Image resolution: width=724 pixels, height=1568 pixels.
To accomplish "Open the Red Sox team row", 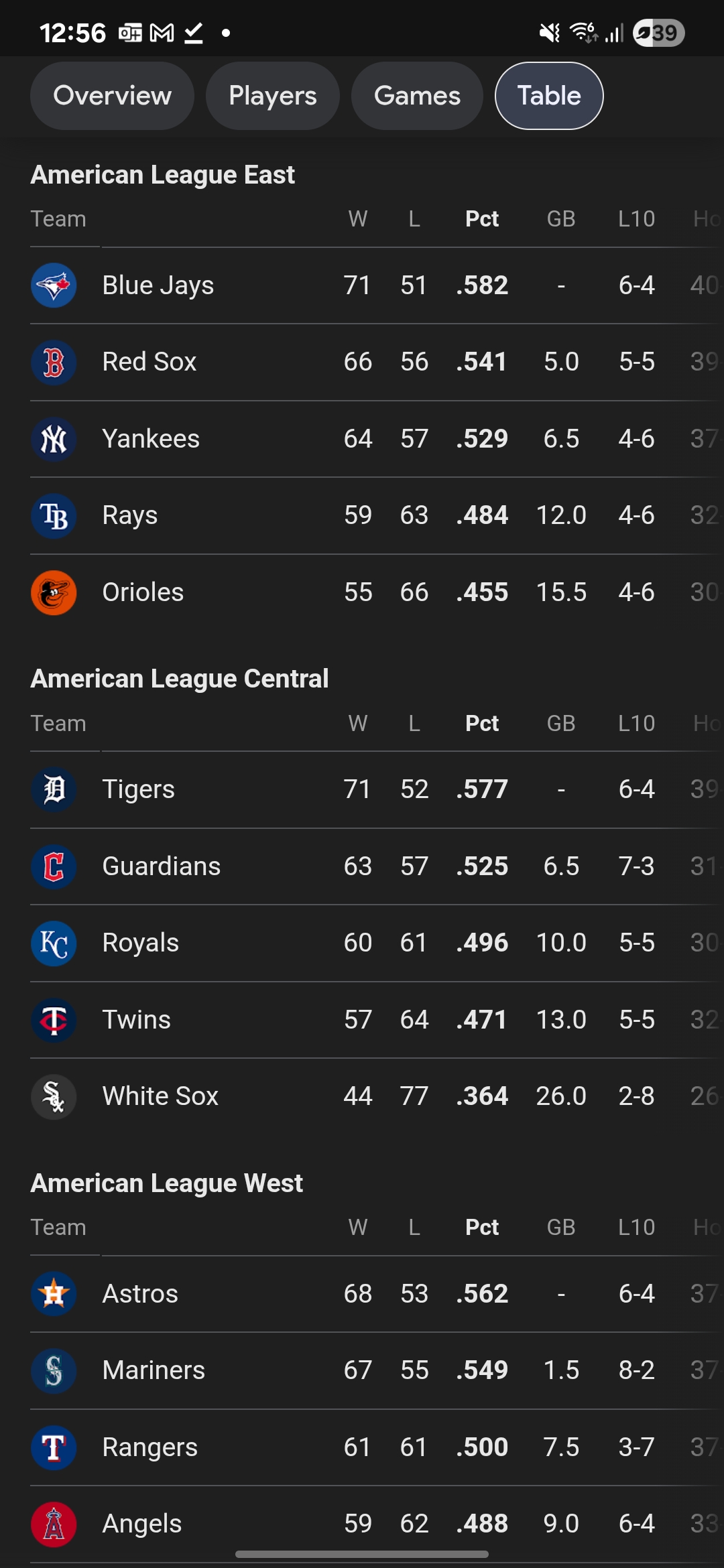I will click(x=377, y=363).
